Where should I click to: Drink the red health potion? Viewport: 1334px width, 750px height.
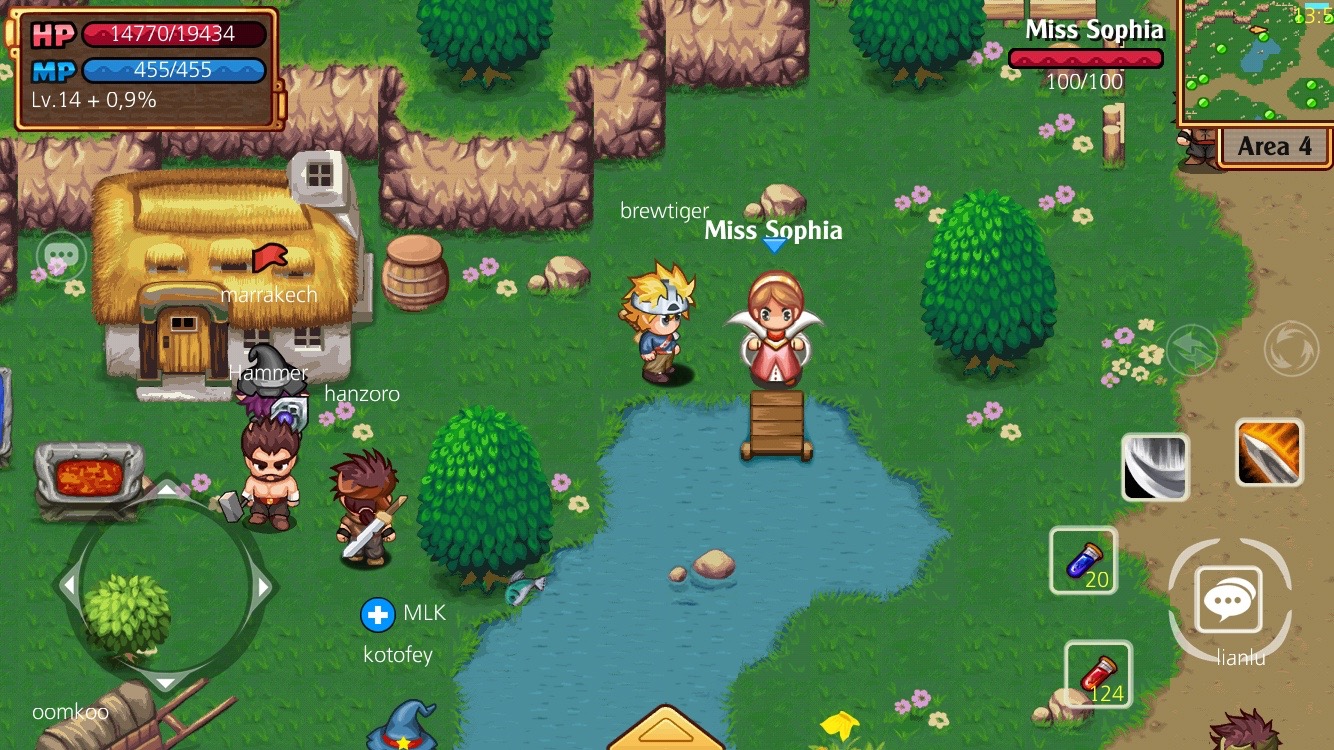coord(1098,674)
